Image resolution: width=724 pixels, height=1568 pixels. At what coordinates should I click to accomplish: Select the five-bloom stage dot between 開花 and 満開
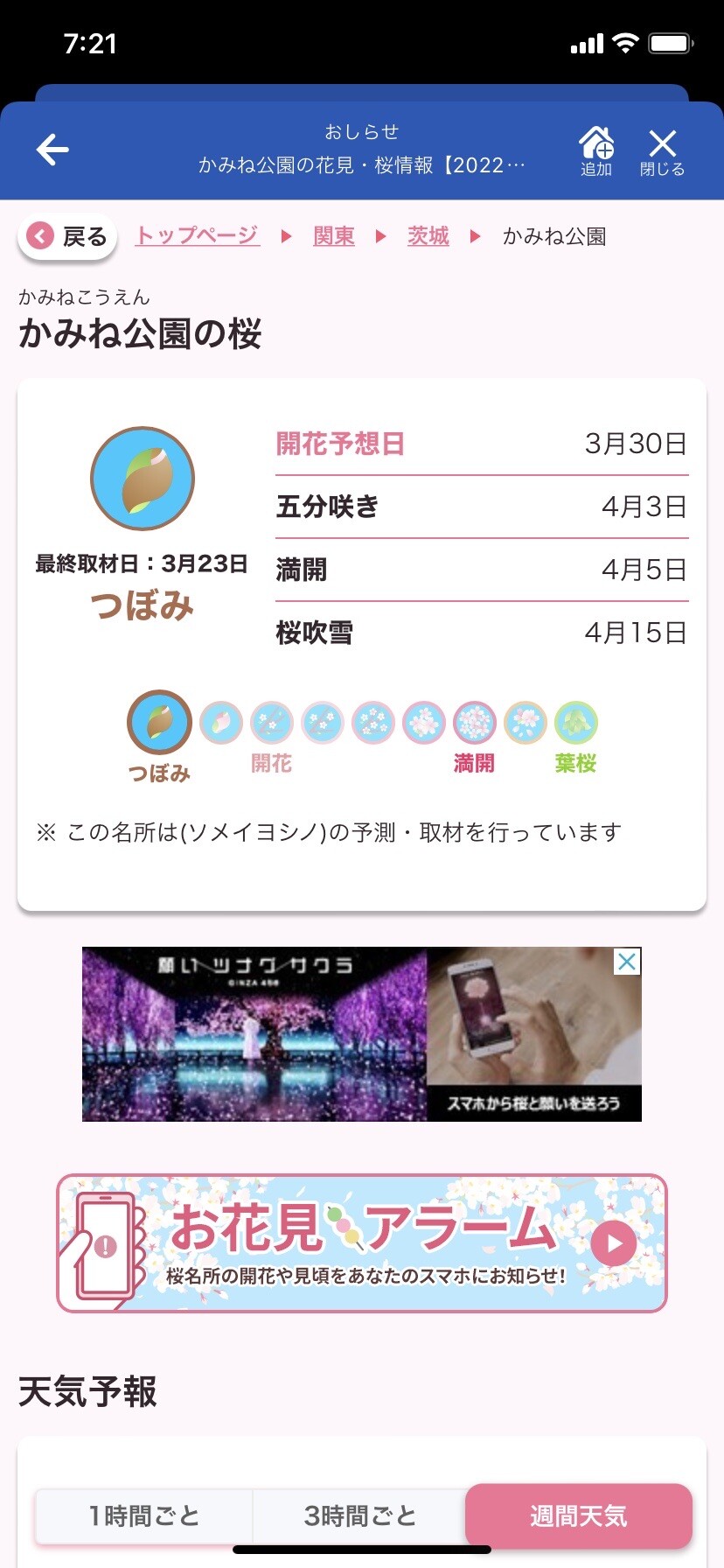(372, 724)
